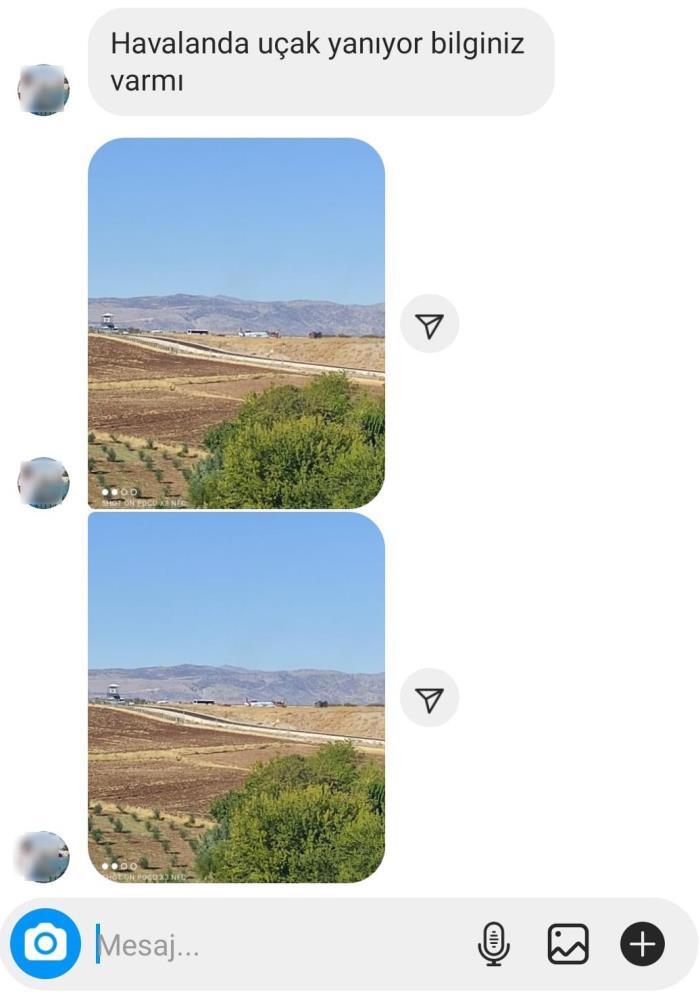Viewport: 700px width, 998px height.
Task: Share the first photo via send icon
Action: tap(429, 324)
